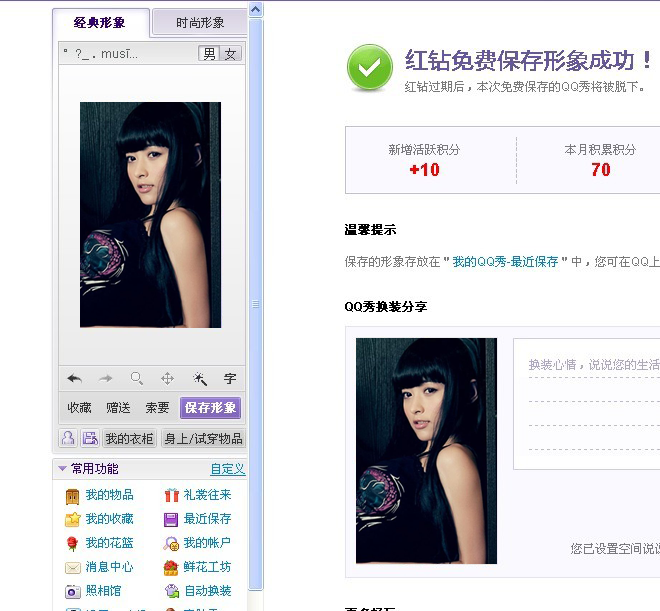
Task: Undo with the back arrow tool
Action: 75,379
